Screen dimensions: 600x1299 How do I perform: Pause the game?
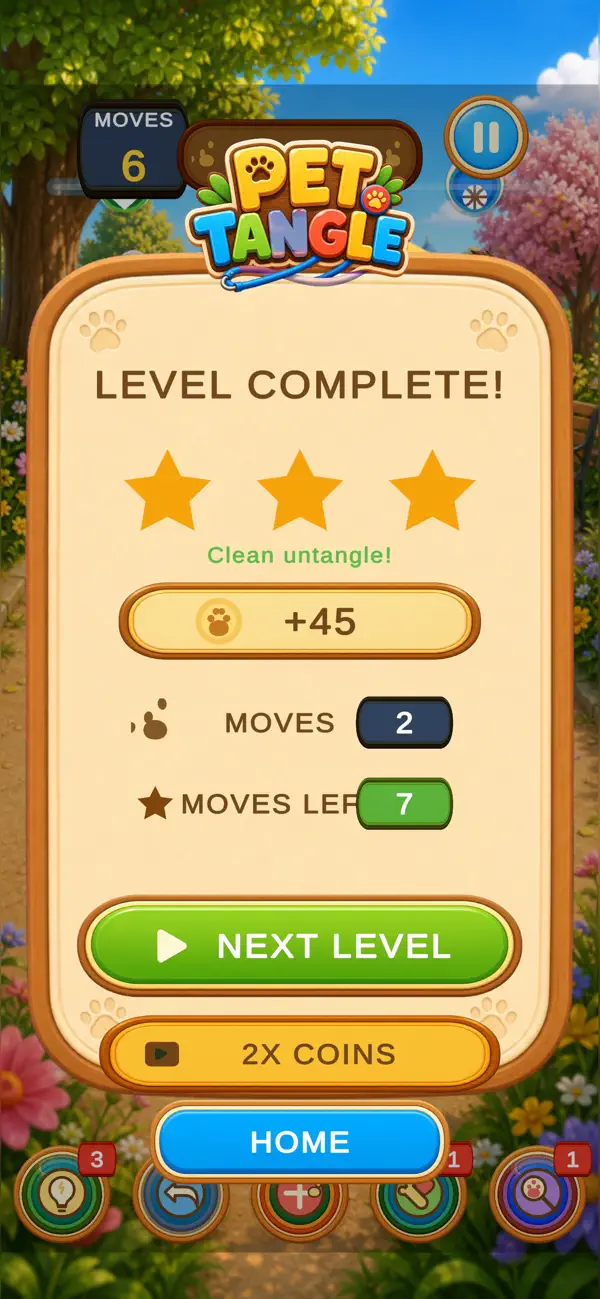486,137
